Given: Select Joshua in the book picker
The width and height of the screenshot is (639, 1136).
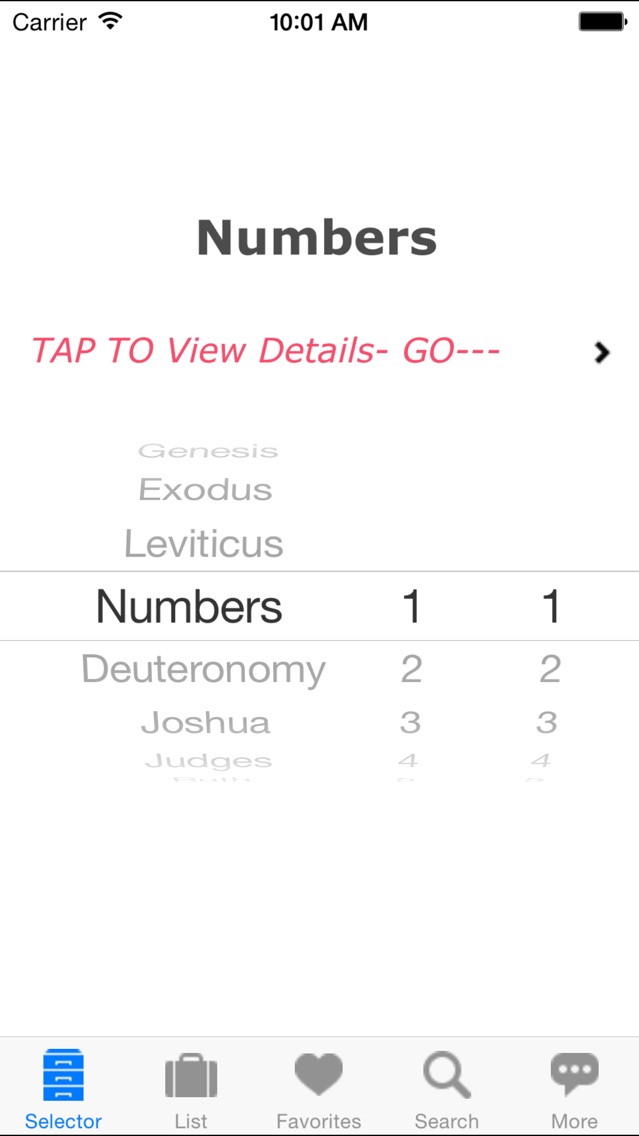Looking at the screenshot, I should point(206,722).
